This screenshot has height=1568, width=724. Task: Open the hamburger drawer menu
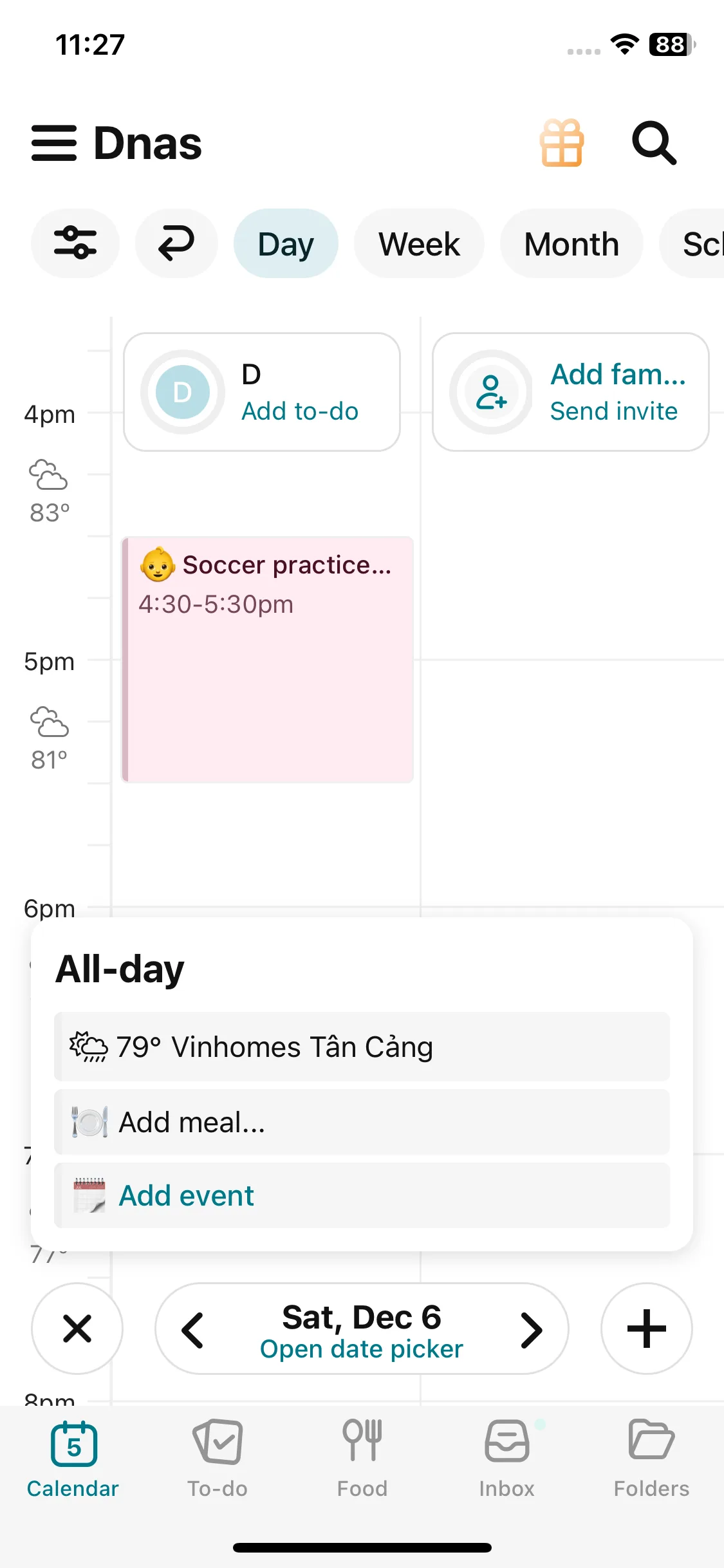pos(54,143)
